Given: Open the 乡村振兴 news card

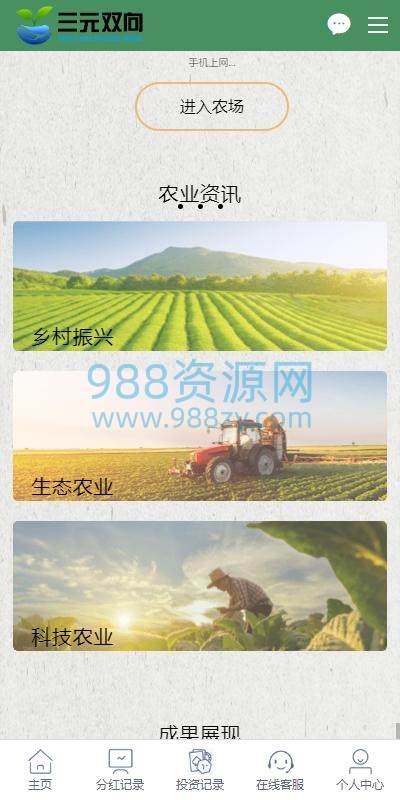Looking at the screenshot, I should tap(200, 286).
